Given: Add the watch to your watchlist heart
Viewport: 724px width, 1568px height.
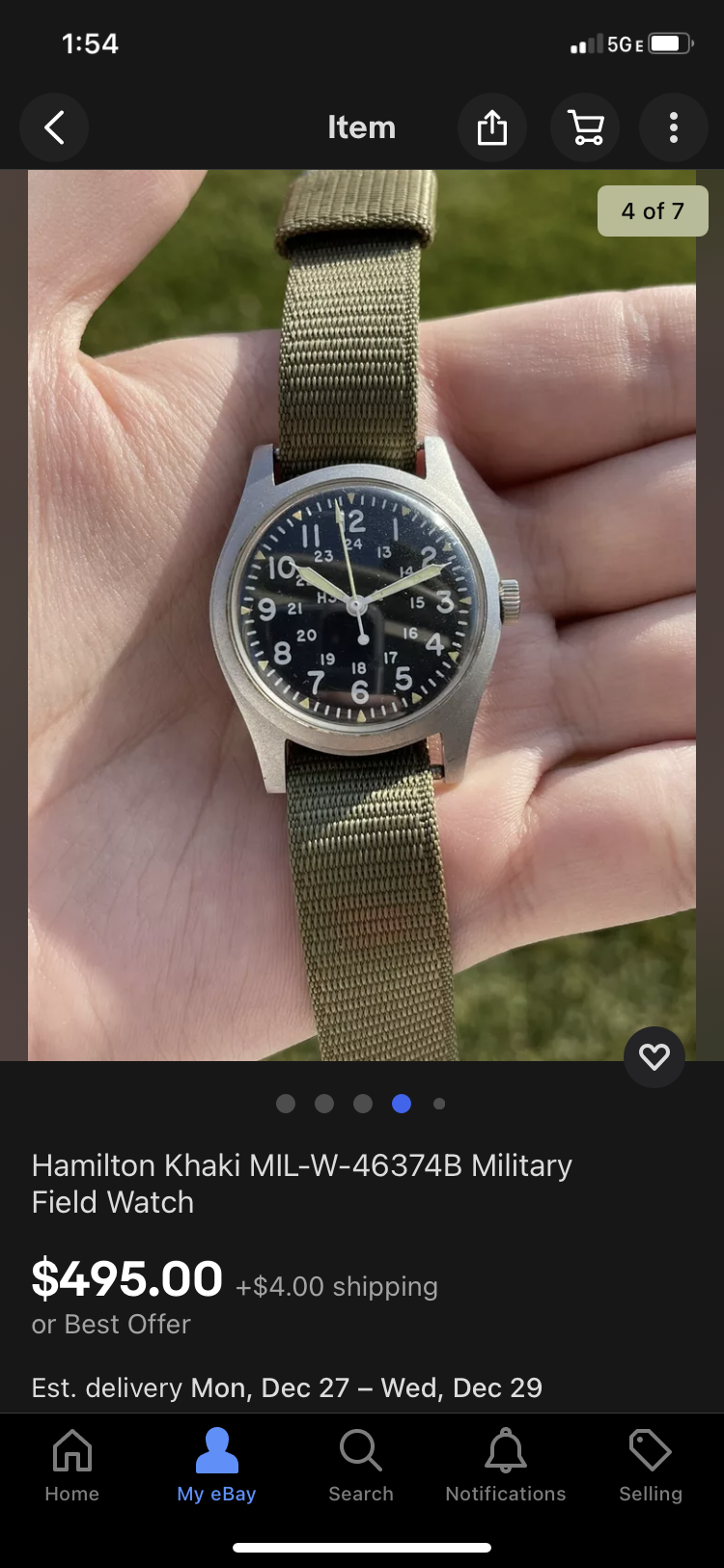Looking at the screenshot, I should click(x=654, y=1057).
